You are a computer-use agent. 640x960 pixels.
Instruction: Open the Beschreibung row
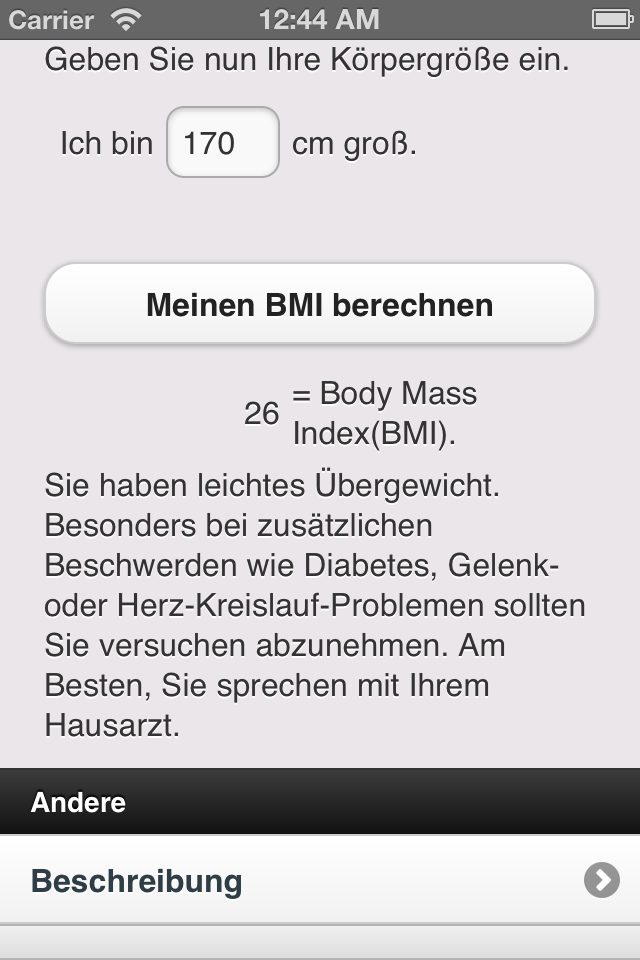coord(320,881)
